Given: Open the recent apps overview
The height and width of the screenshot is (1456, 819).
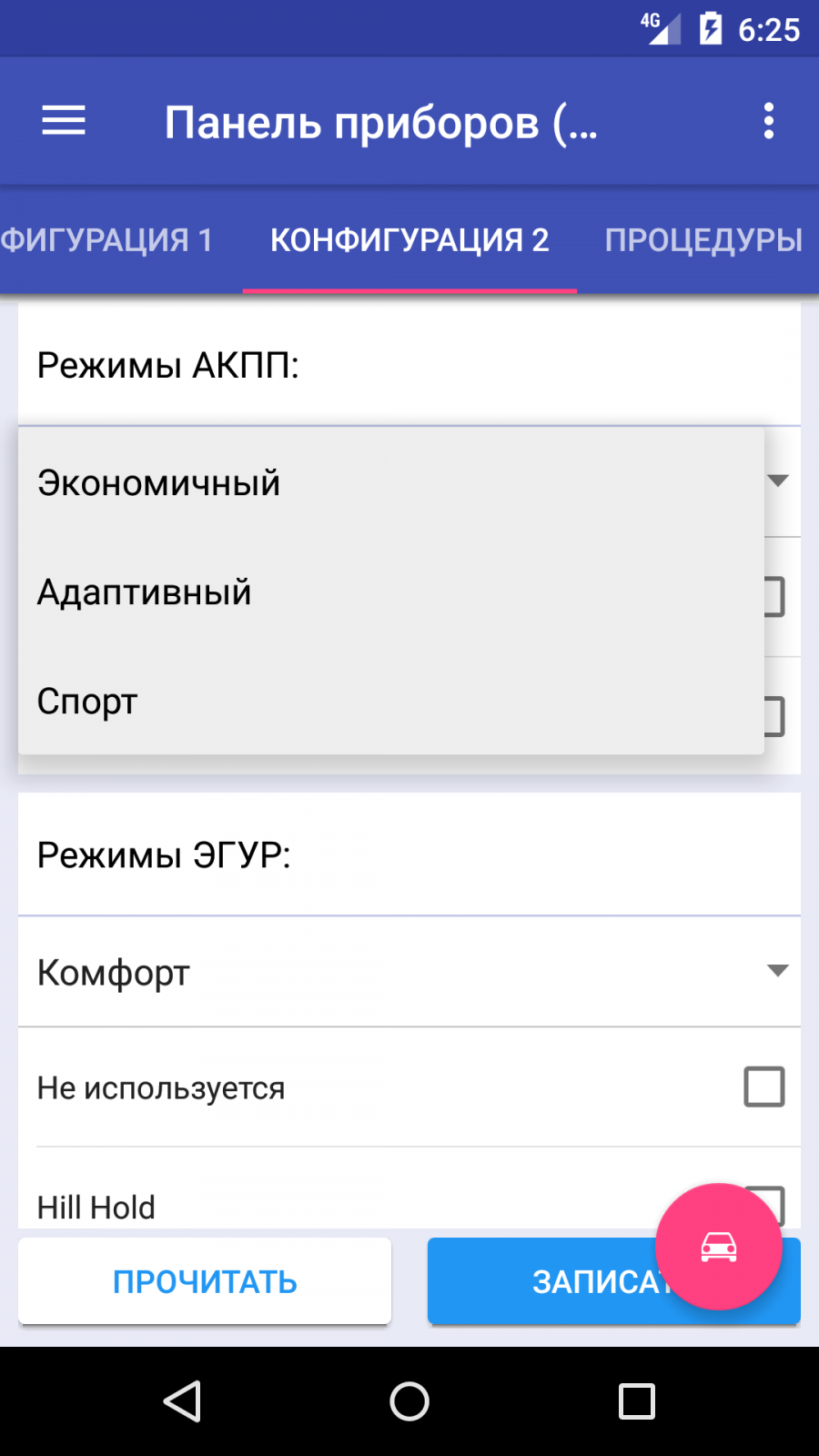Looking at the screenshot, I should click(x=636, y=1401).
